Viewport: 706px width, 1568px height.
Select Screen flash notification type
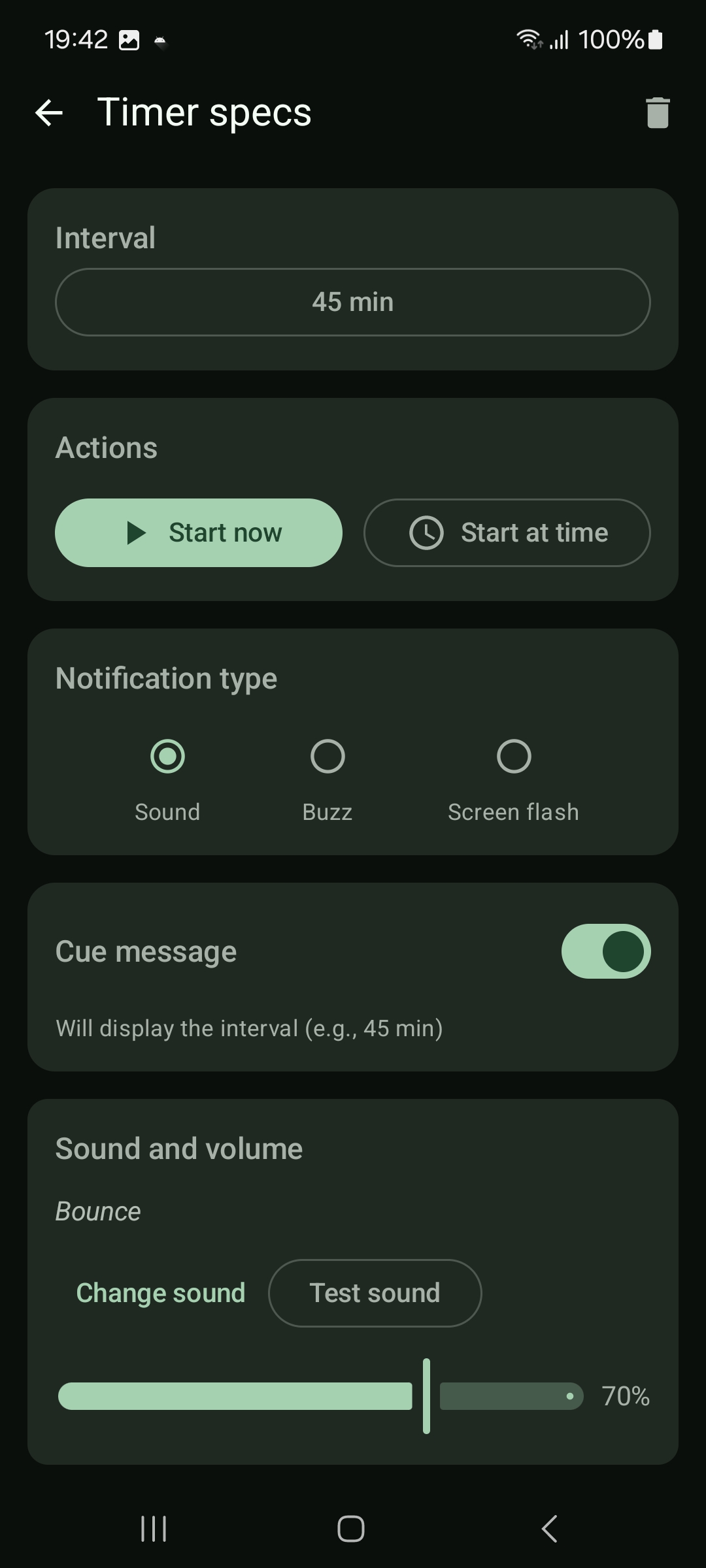(514, 756)
